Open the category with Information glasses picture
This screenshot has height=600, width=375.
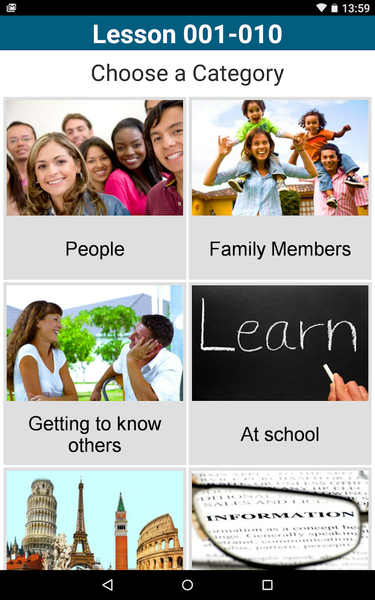pos(280,519)
